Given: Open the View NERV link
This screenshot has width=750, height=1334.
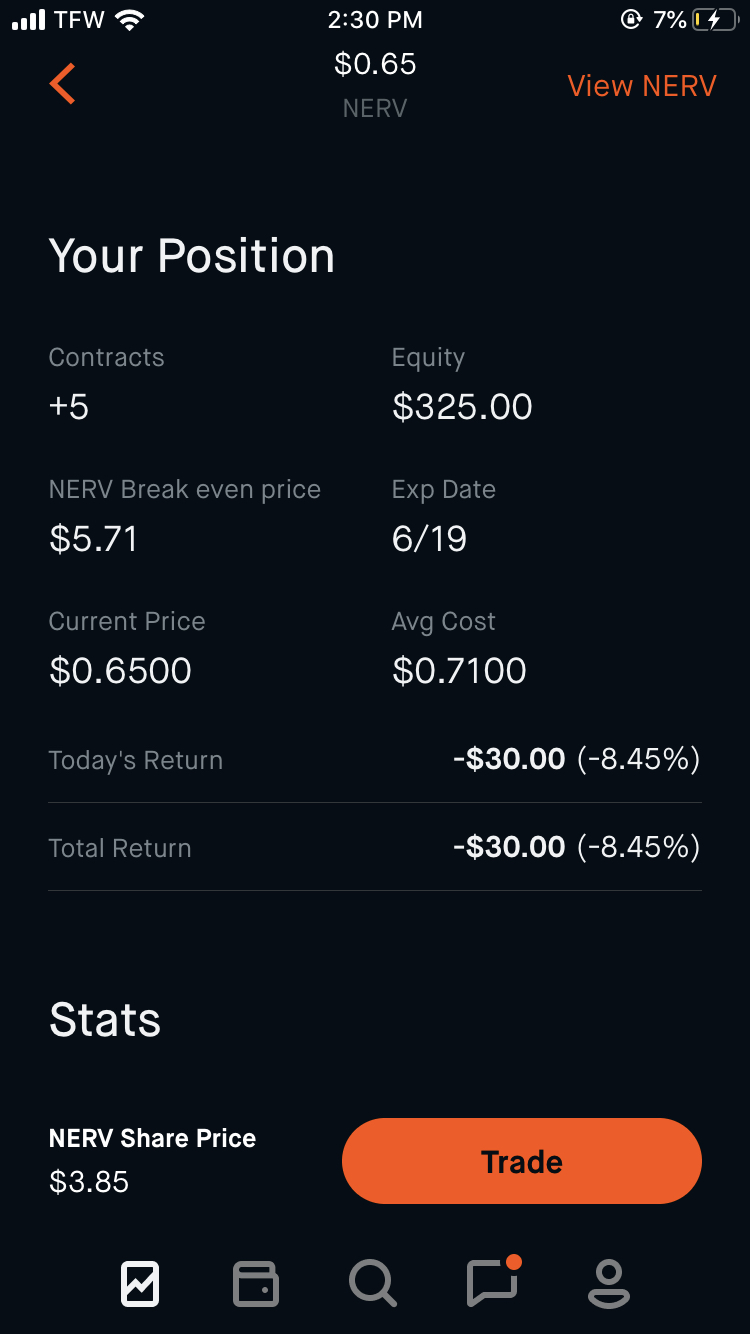Looking at the screenshot, I should tap(641, 86).
